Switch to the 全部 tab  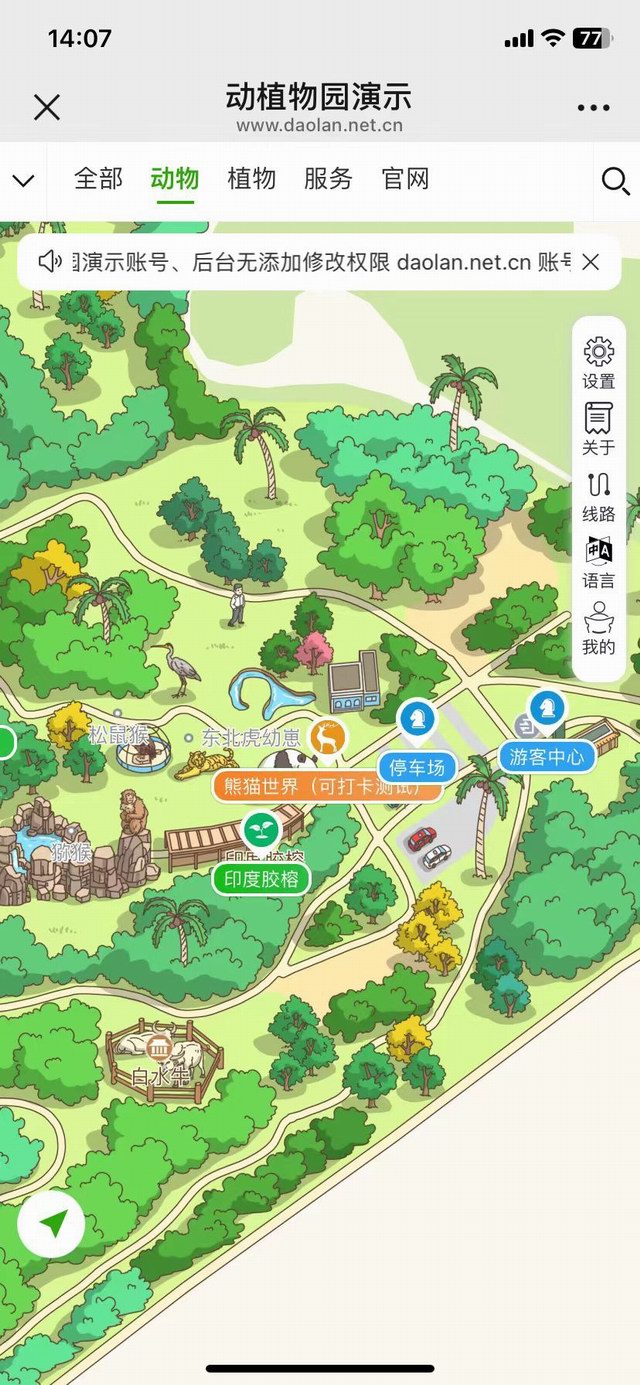click(98, 179)
